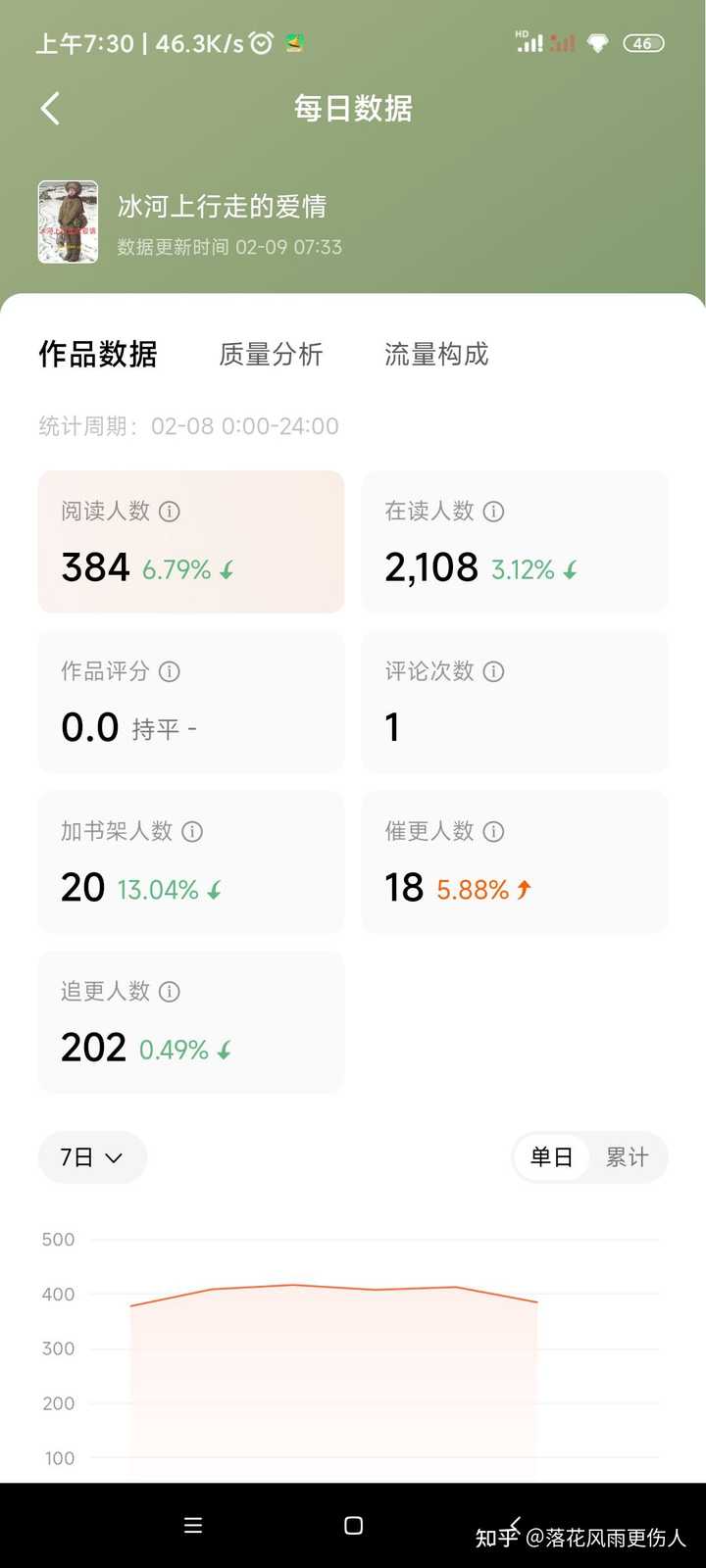View the 追更人数 info tooltip

click(x=170, y=992)
